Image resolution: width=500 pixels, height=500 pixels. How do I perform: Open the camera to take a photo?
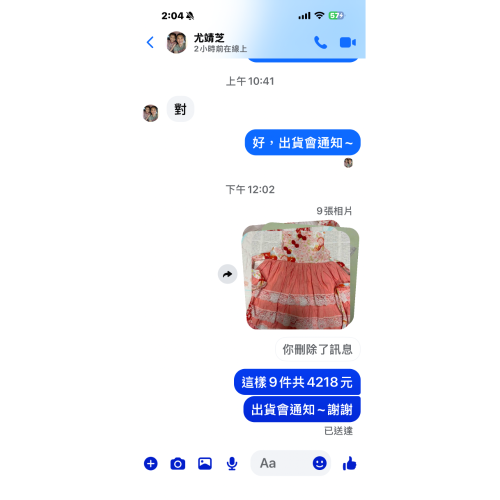pyautogui.click(x=178, y=464)
